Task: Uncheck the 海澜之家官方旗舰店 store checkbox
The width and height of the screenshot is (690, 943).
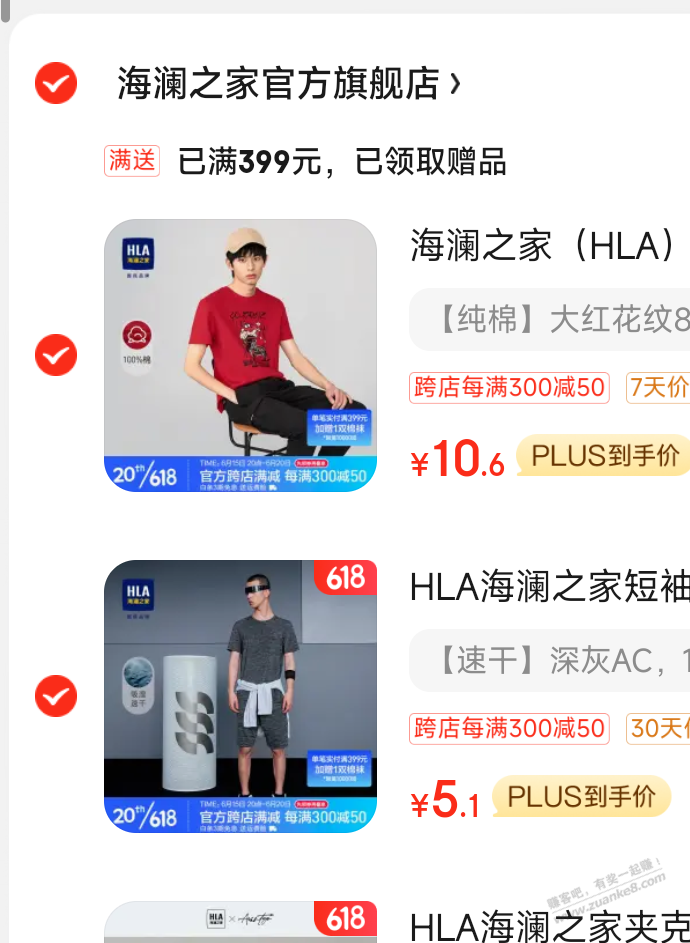Action: 56,83
